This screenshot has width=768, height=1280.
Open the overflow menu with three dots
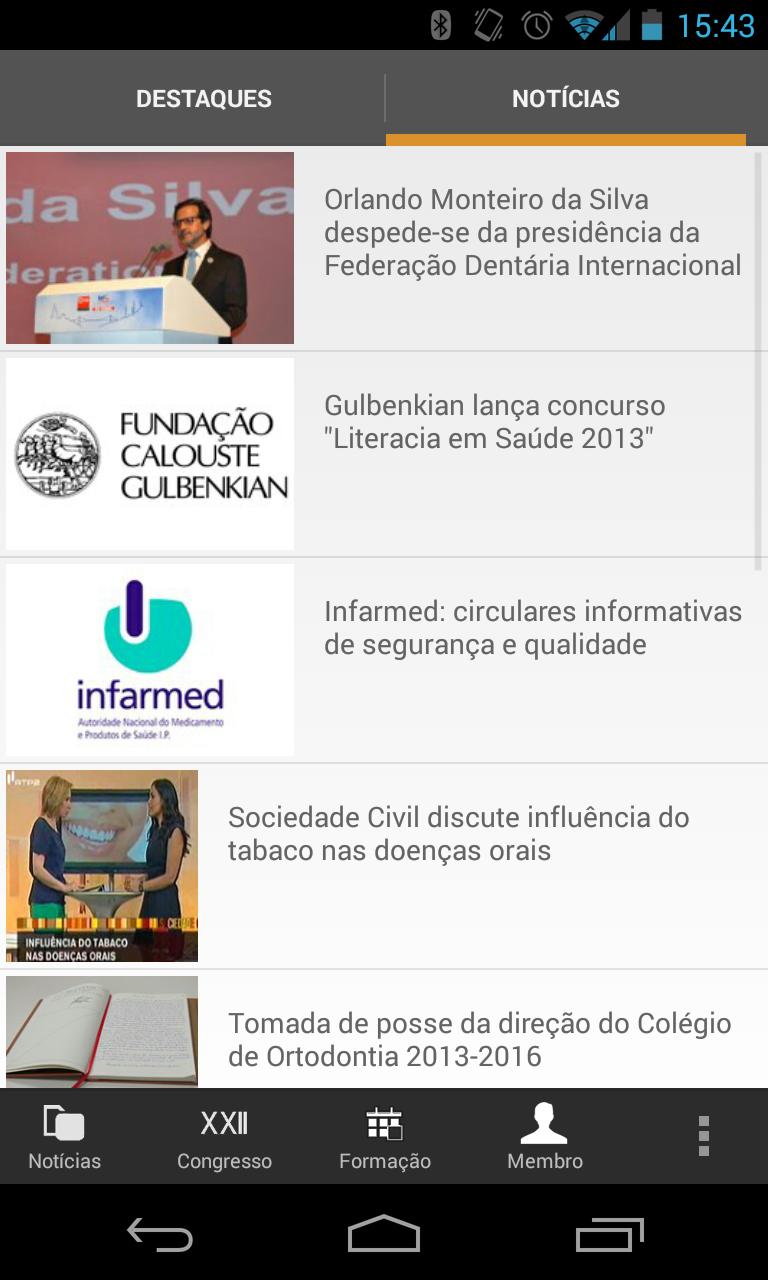point(705,1135)
